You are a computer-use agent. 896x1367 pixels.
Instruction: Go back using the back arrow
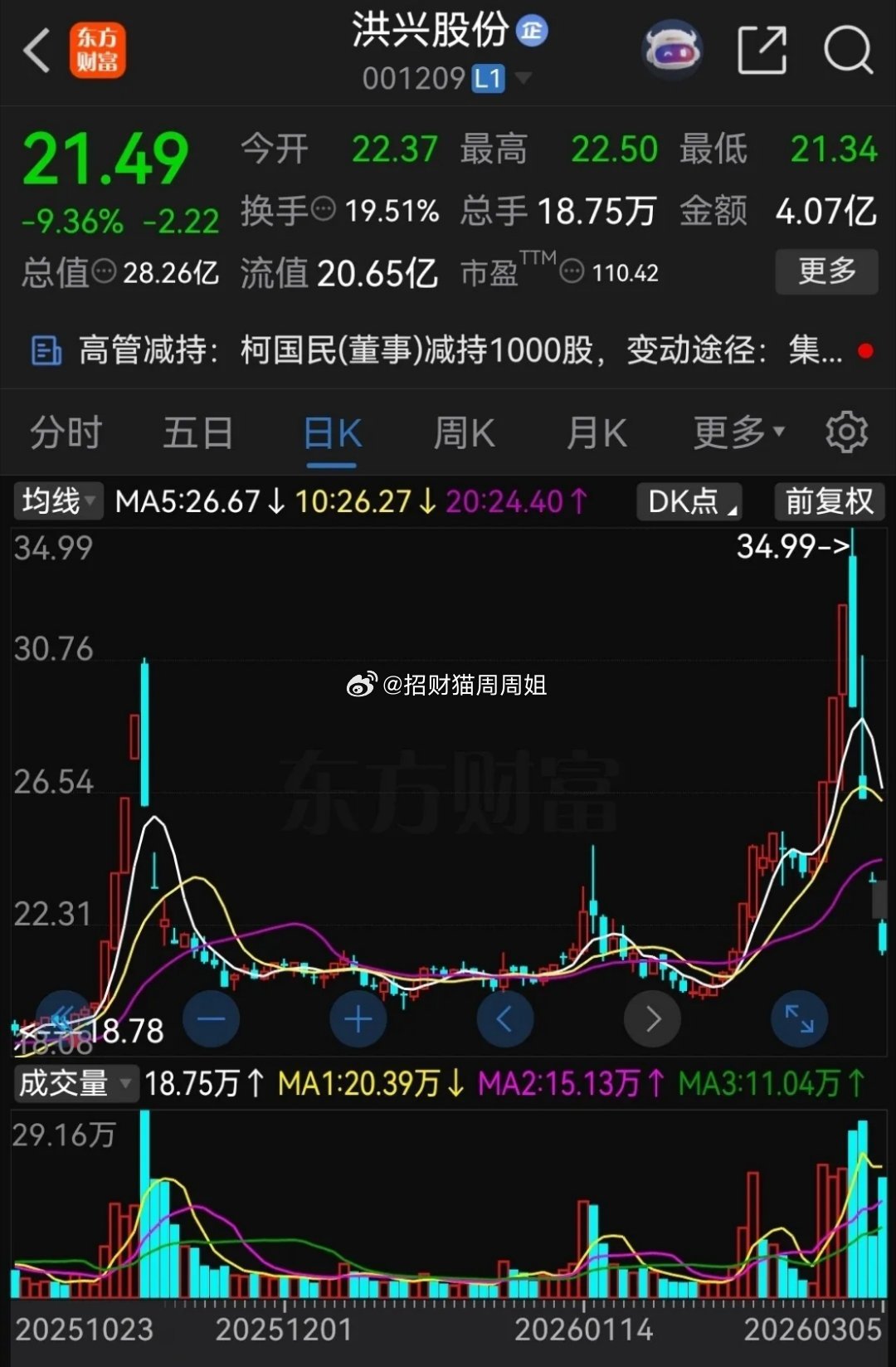pyautogui.click(x=33, y=50)
